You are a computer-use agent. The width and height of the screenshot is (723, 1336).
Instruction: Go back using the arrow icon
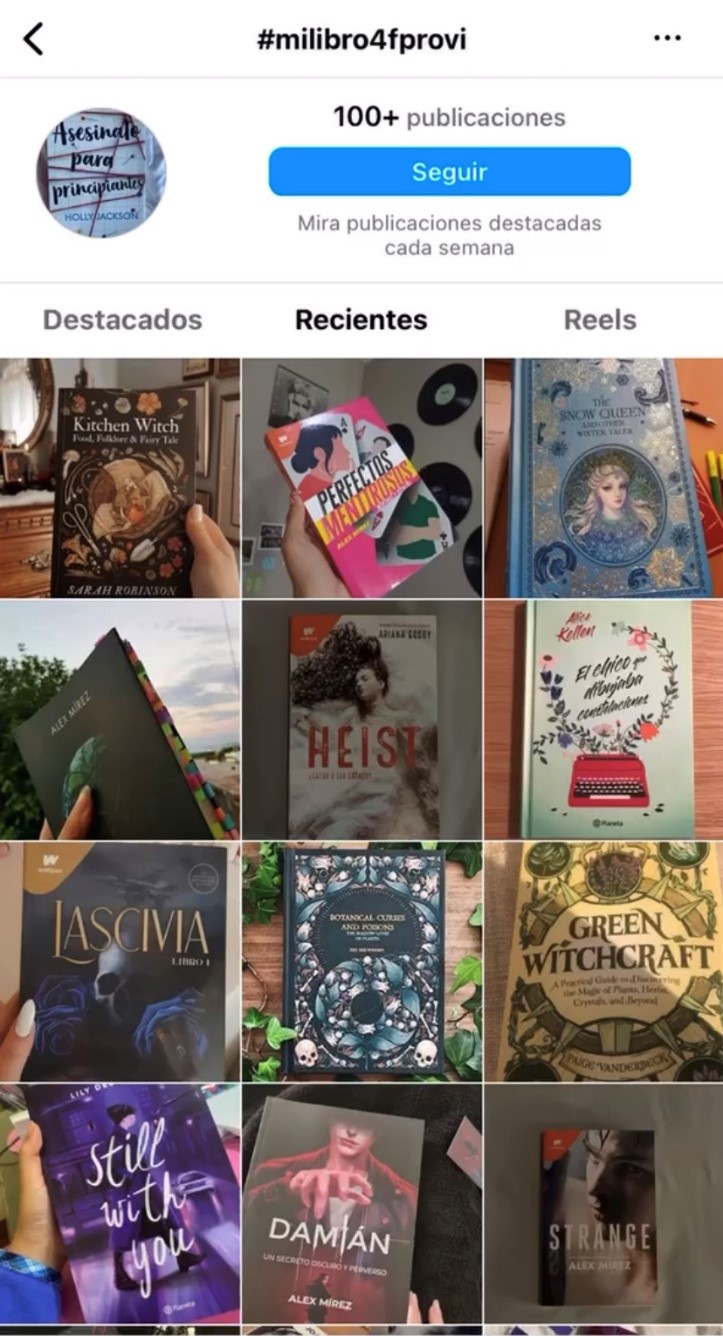coord(34,39)
